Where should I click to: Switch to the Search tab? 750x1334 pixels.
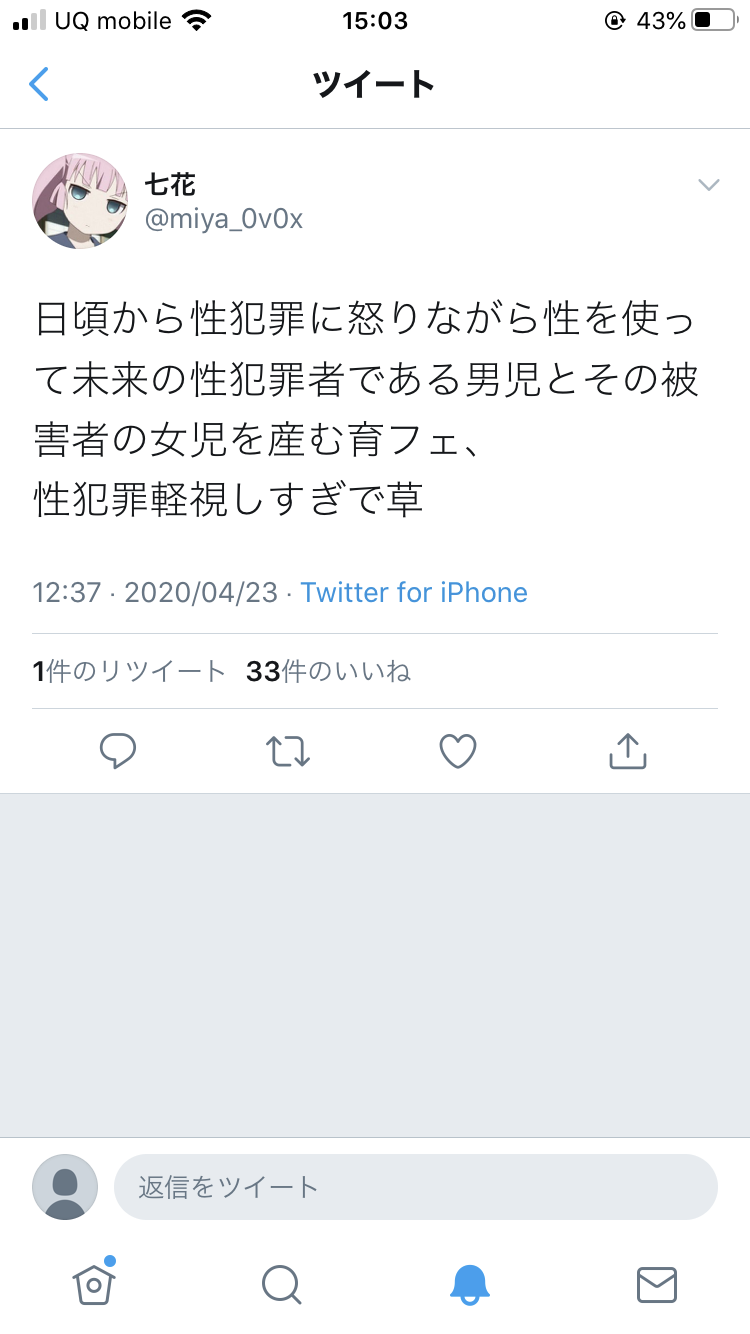point(281,1284)
